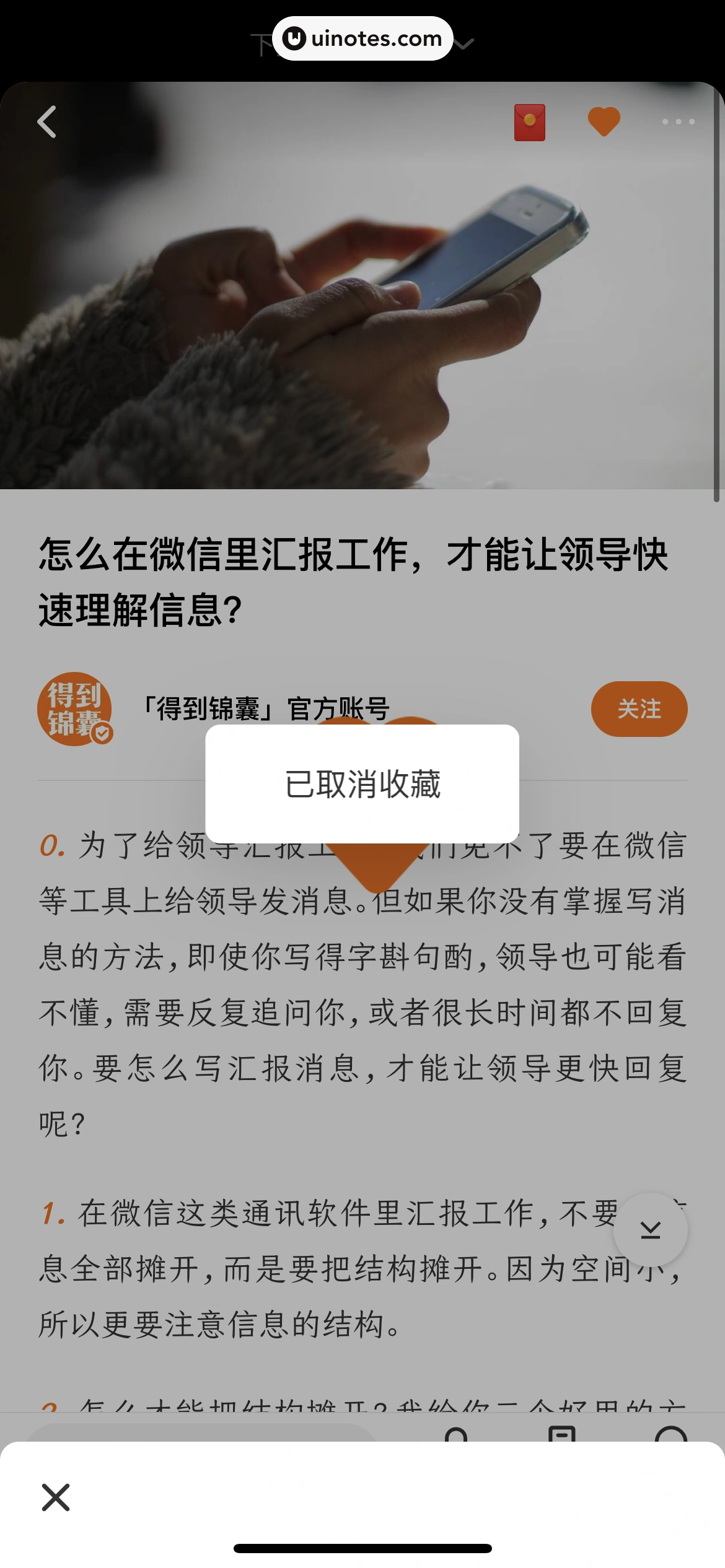725x1568 pixels.
Task: Go back using the back arrow
Action: click(47, 122)
